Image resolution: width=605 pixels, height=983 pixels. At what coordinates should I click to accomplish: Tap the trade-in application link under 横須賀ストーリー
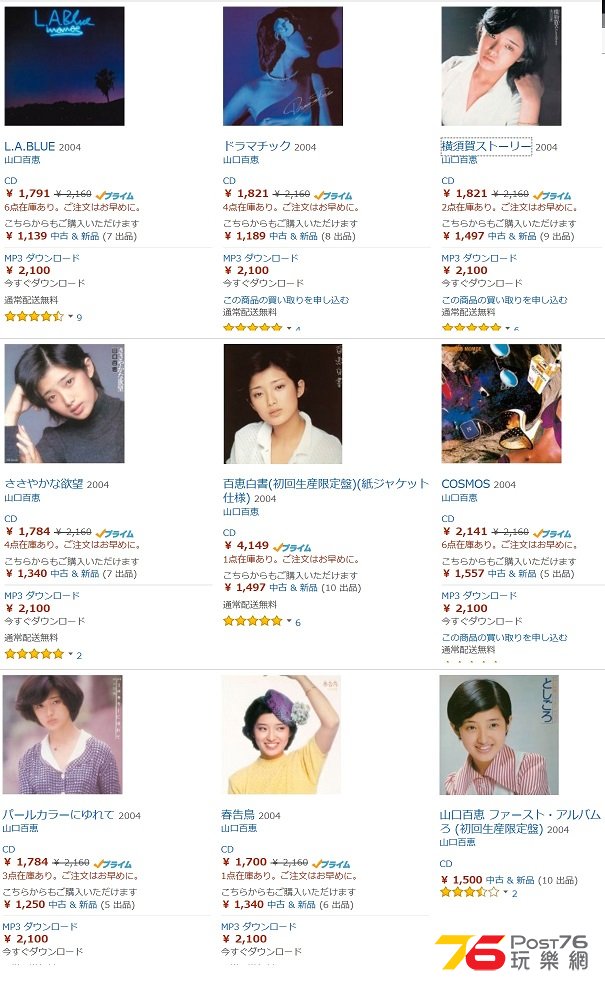504,300
